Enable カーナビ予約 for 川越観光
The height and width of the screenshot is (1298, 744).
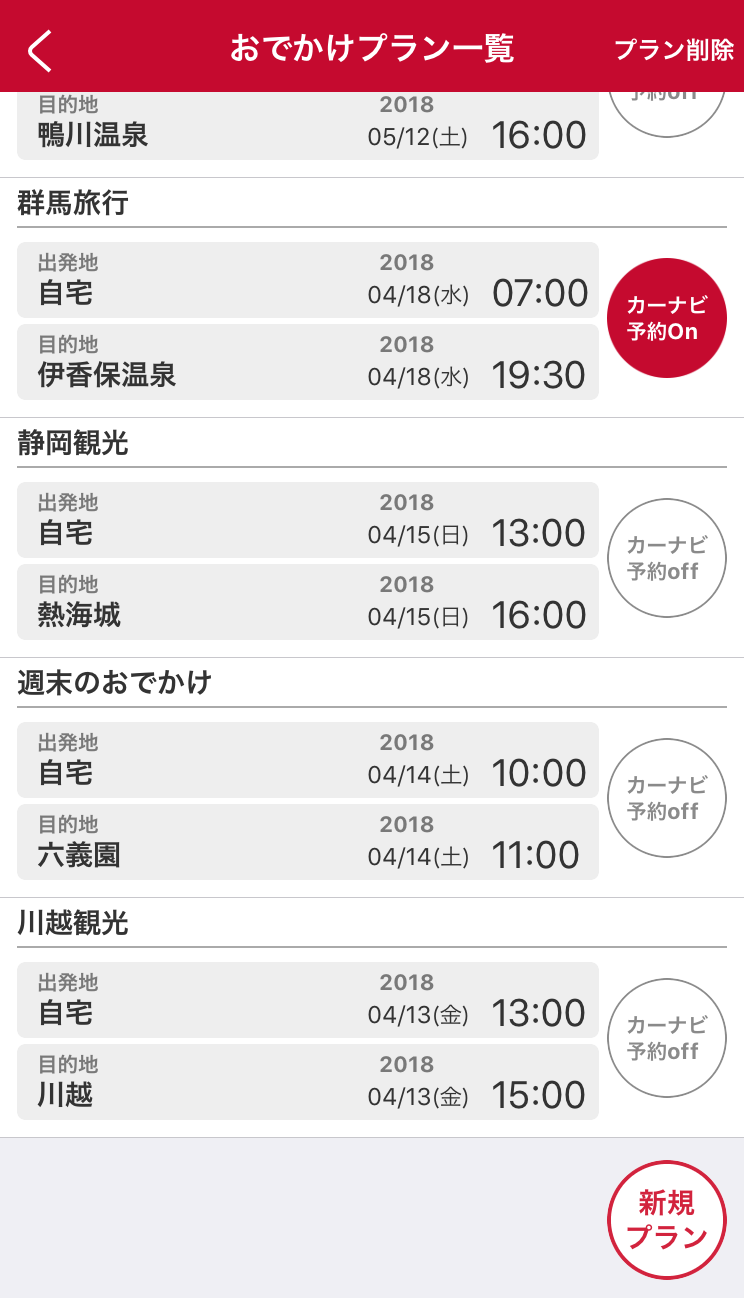[667, 1038]
